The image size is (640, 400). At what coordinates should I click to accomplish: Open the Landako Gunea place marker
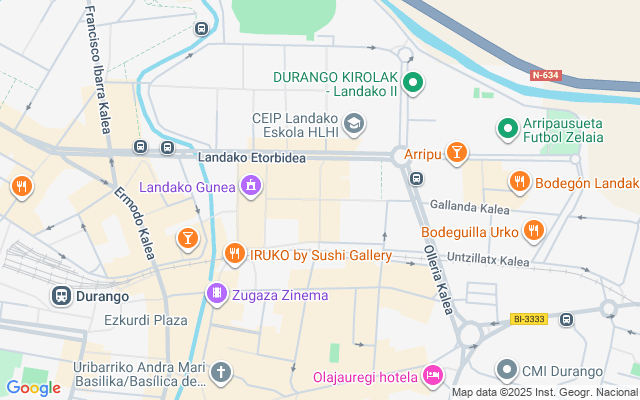click(249, 185)
